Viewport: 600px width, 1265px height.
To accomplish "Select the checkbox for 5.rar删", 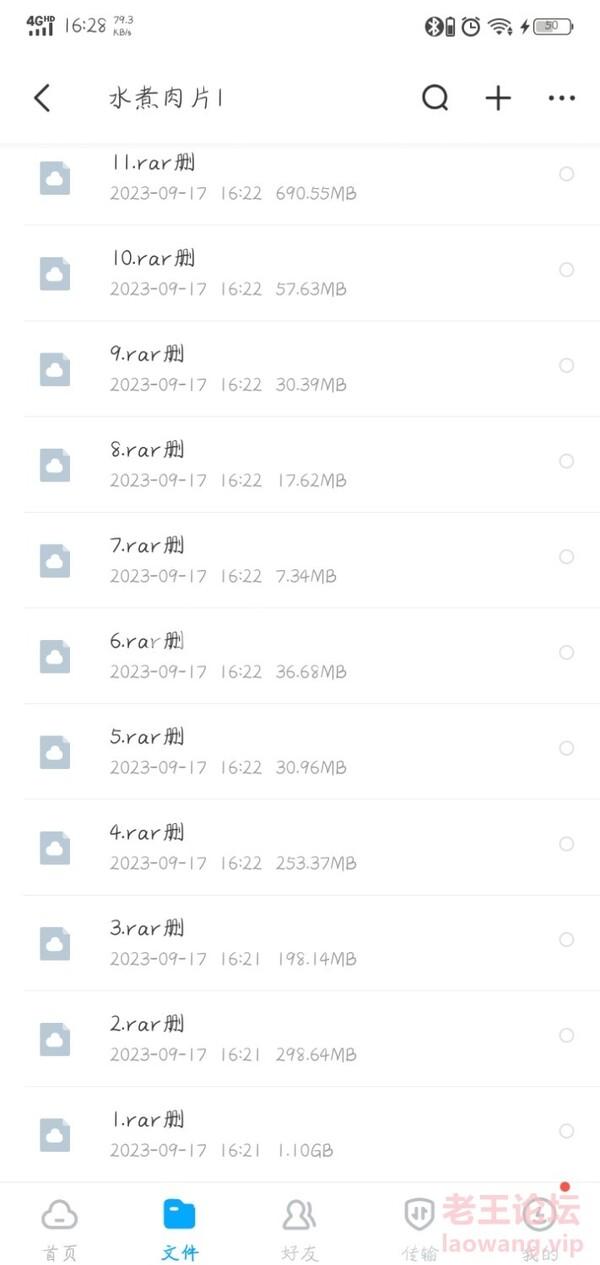I will [566, 748].
